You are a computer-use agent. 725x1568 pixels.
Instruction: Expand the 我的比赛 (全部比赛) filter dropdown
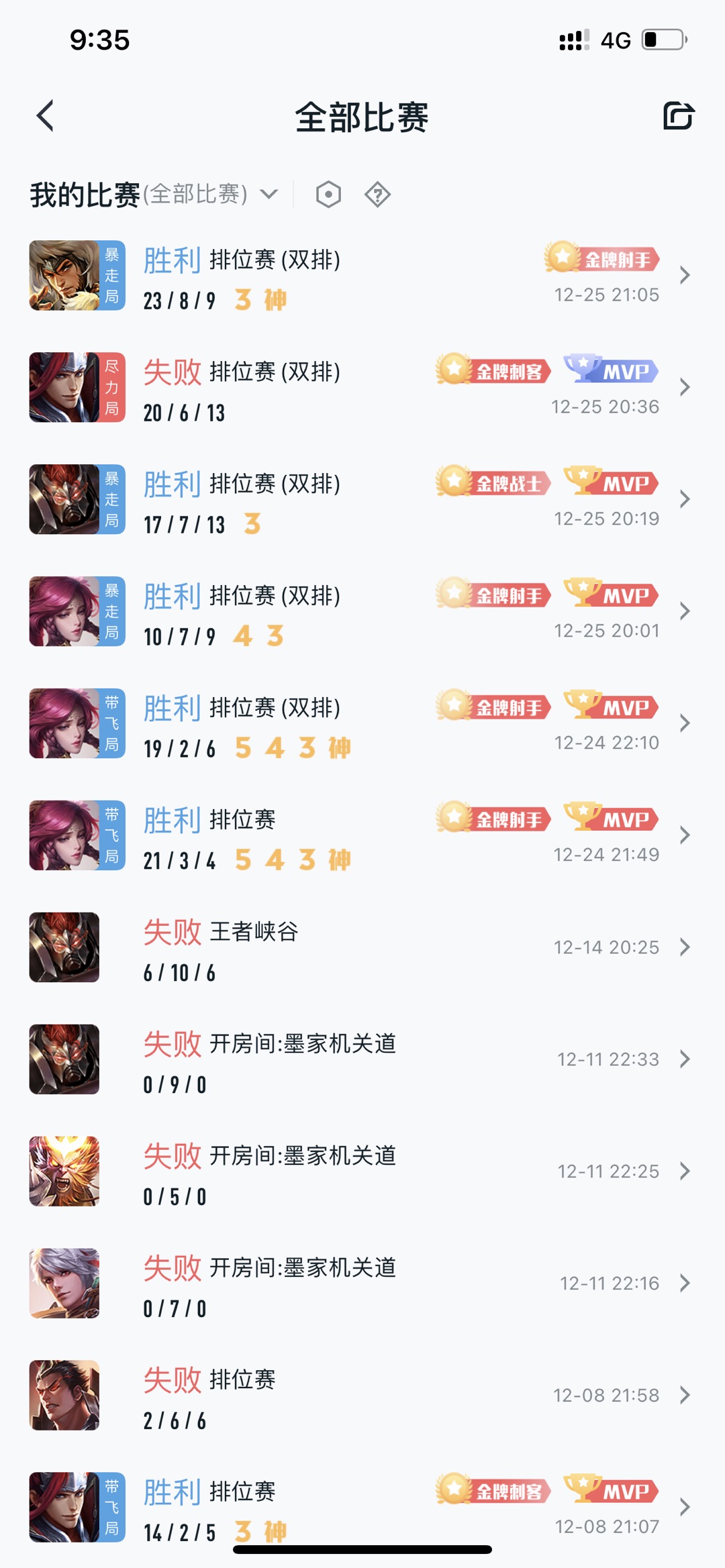coord(154,195)
